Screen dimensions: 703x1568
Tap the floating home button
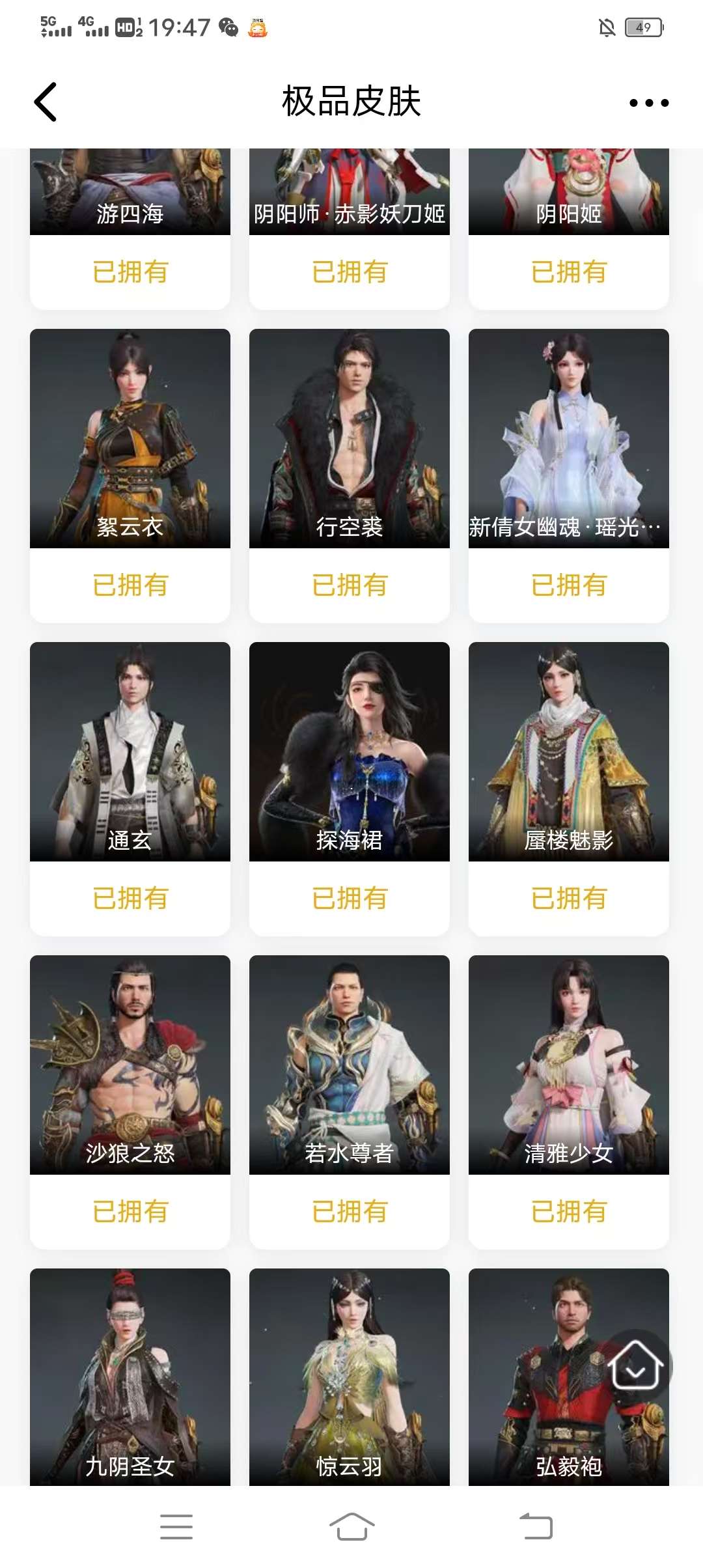[635, 1365]
